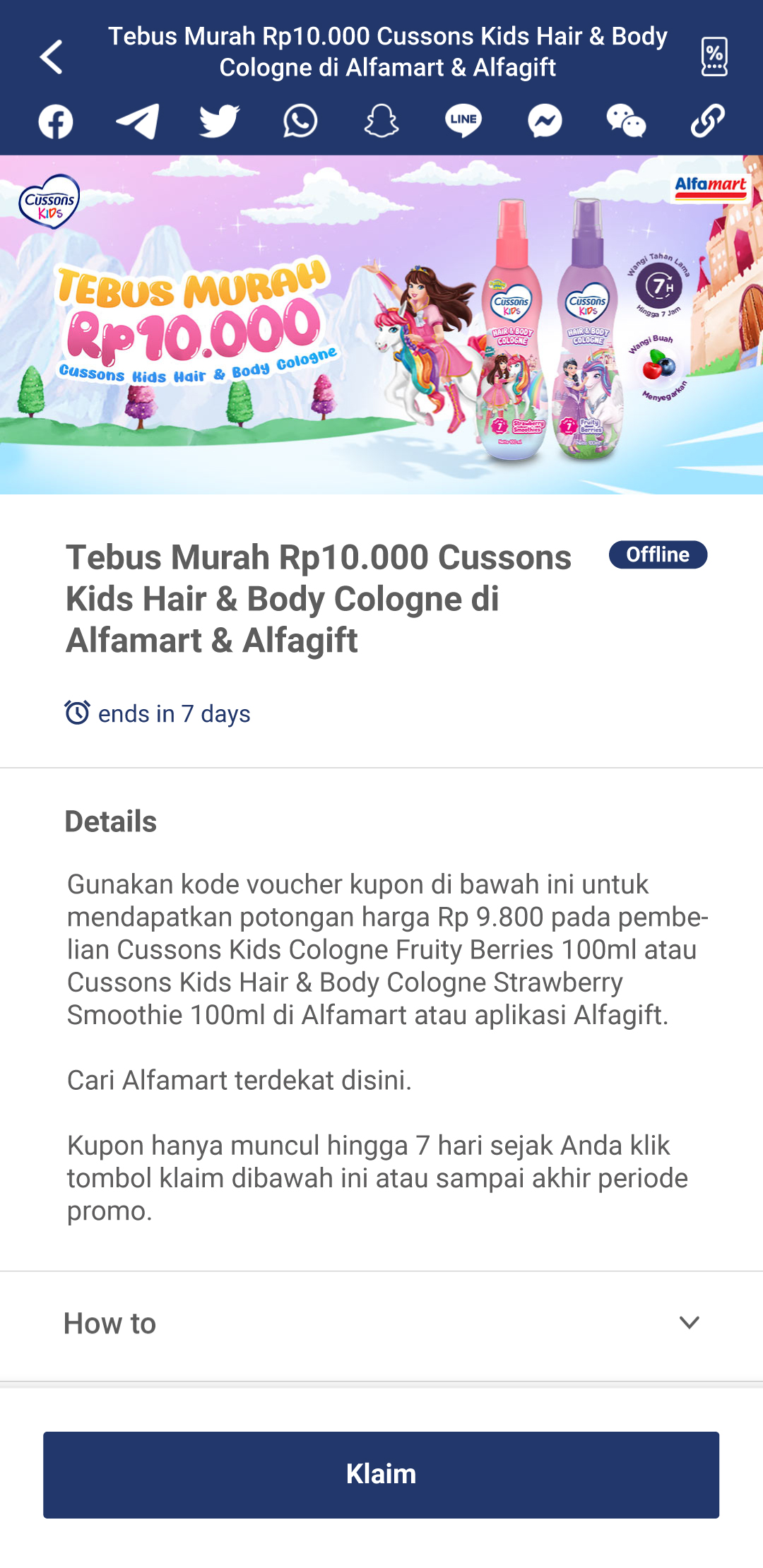The width and height of the screenshot is (763, 1568).
Task: Share this promo on WeChat
Action: coord(626,121)
